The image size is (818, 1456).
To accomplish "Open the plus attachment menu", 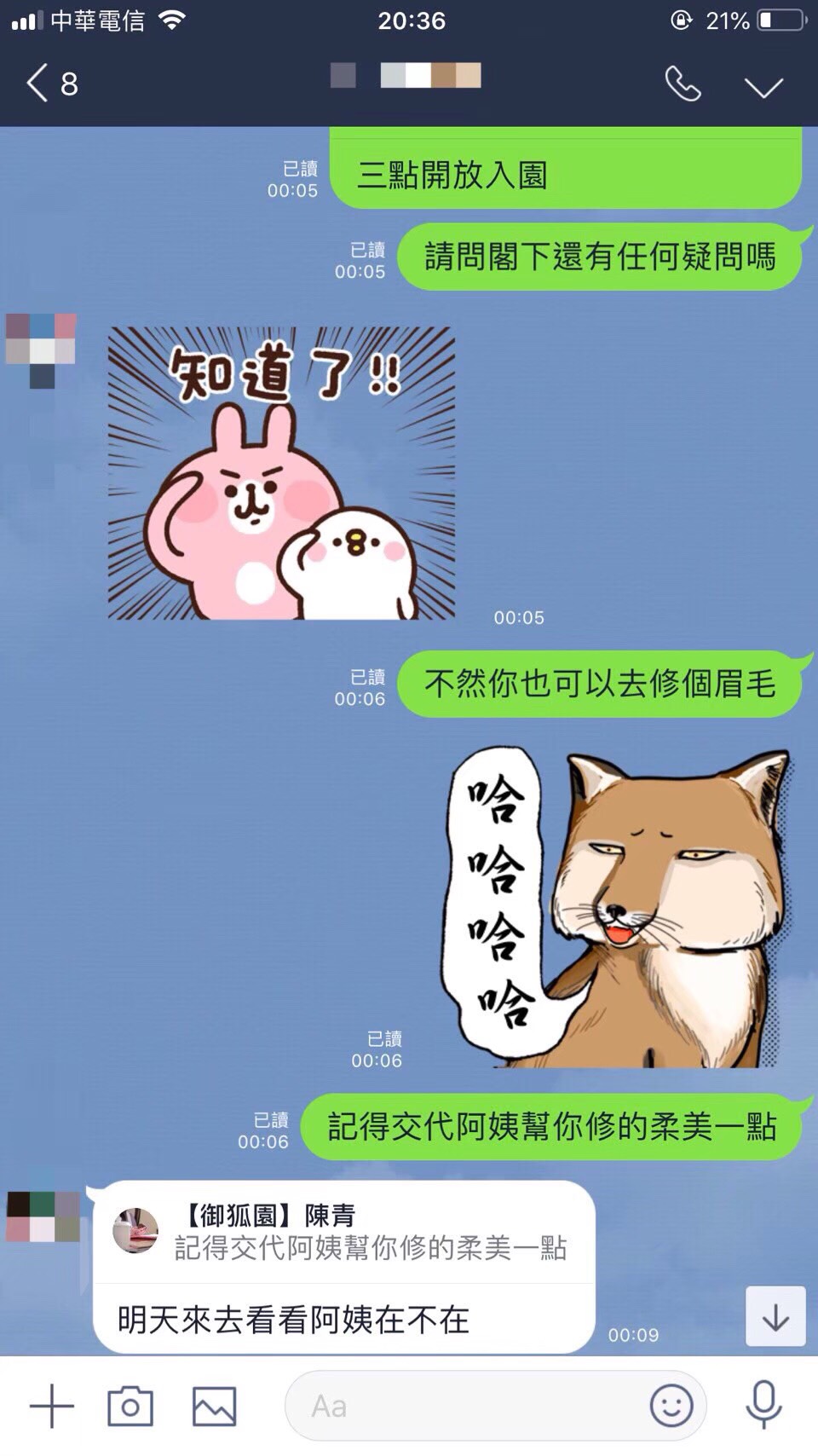I will click(52, 1406).
